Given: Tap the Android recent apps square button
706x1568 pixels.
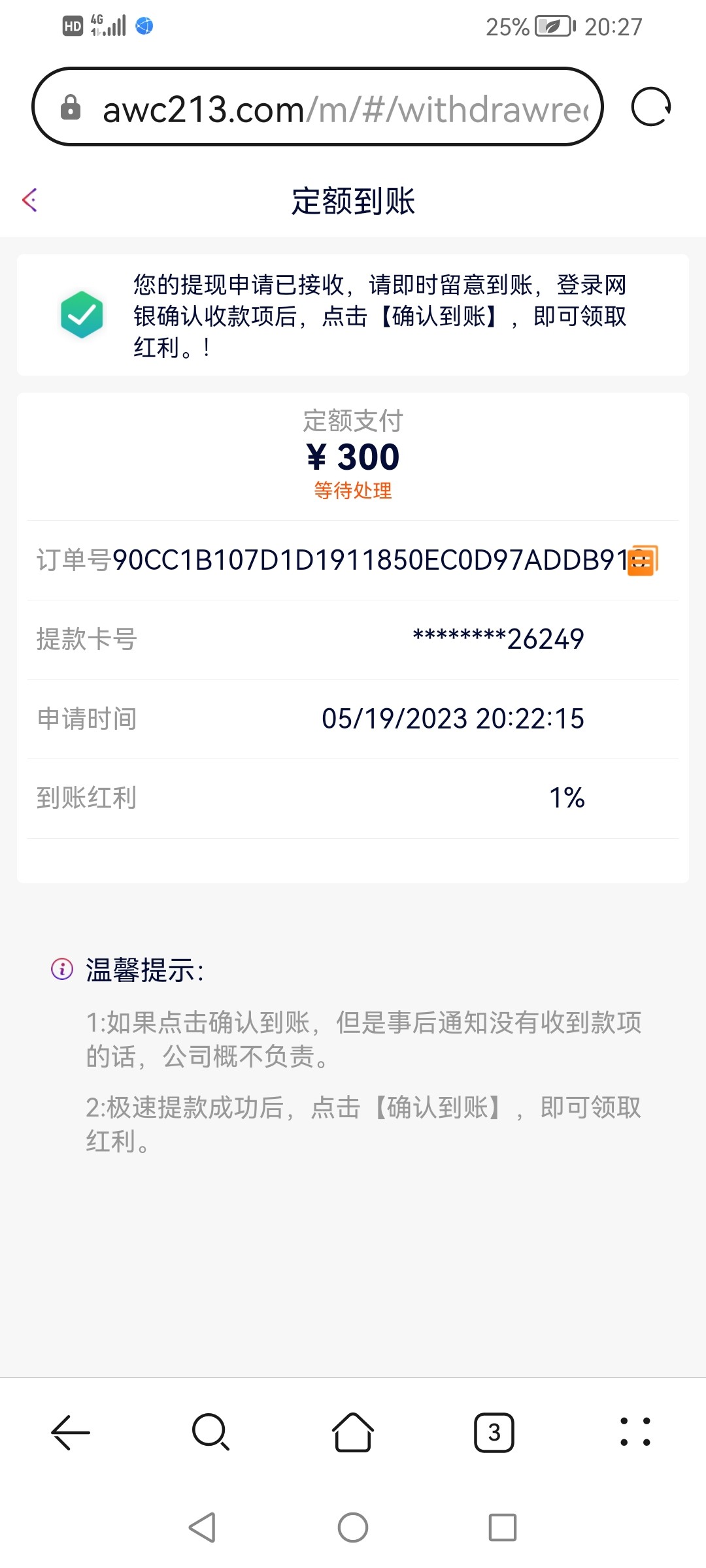Looking at the screenshot, I should (x=503, y=1527).
